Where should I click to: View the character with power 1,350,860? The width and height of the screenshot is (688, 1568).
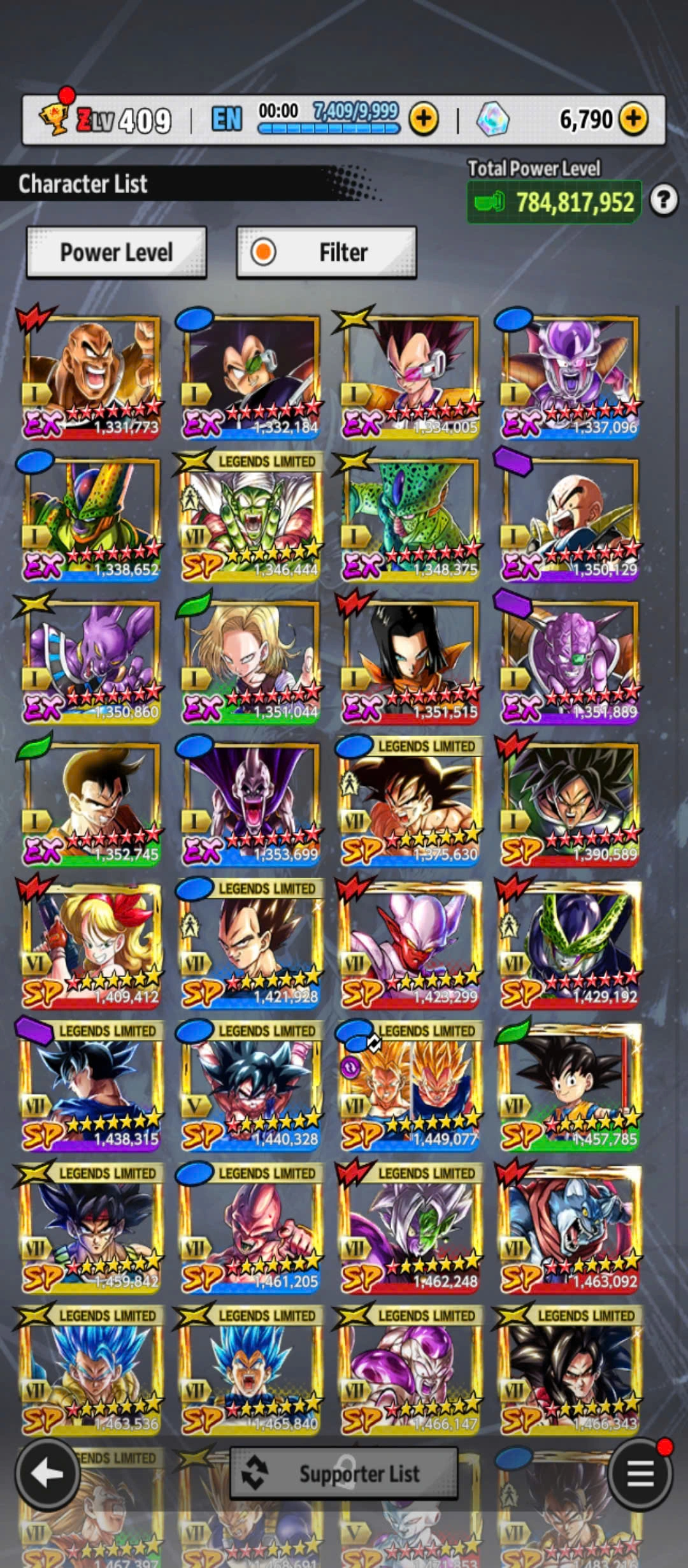pos(92,661)
